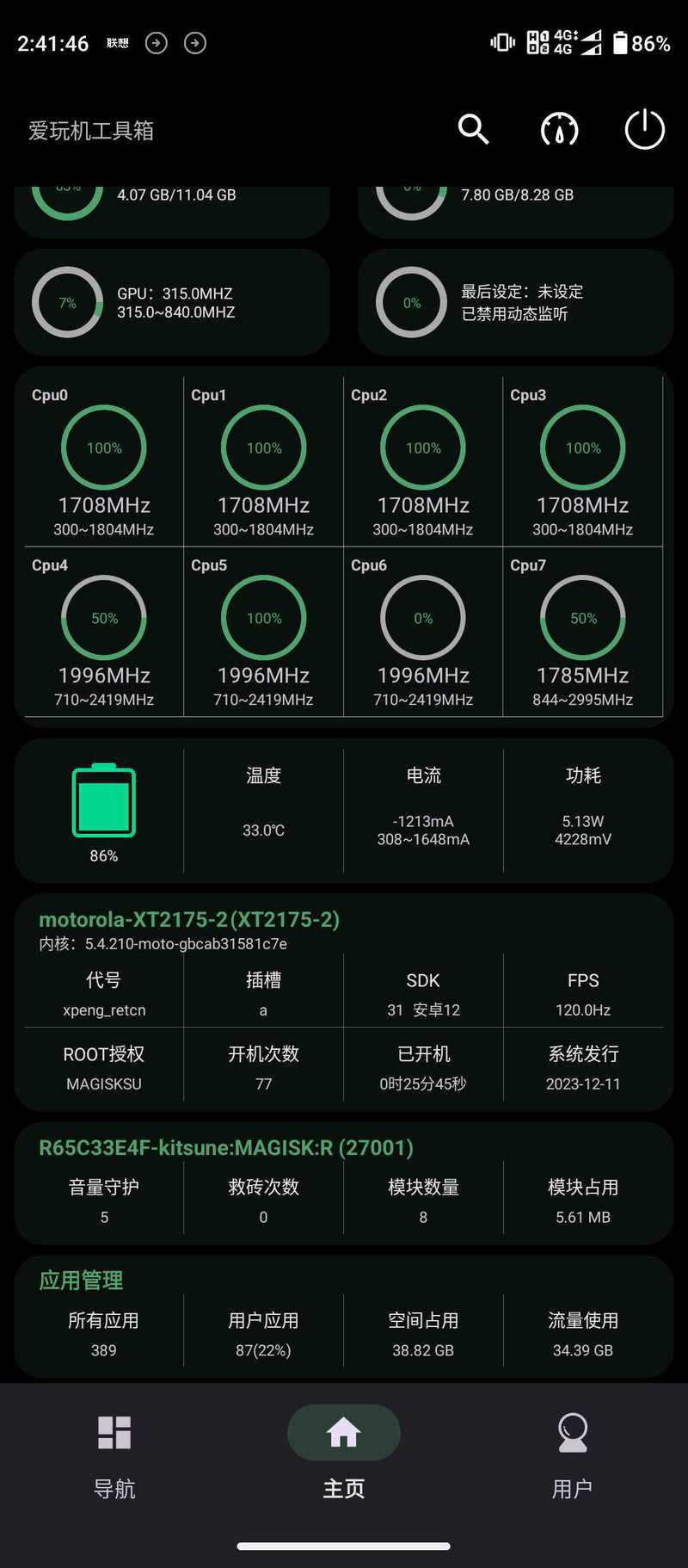Go to the 用户 tab
Viewport: 688px width, 1568px height.
[x=573, y=1456]
